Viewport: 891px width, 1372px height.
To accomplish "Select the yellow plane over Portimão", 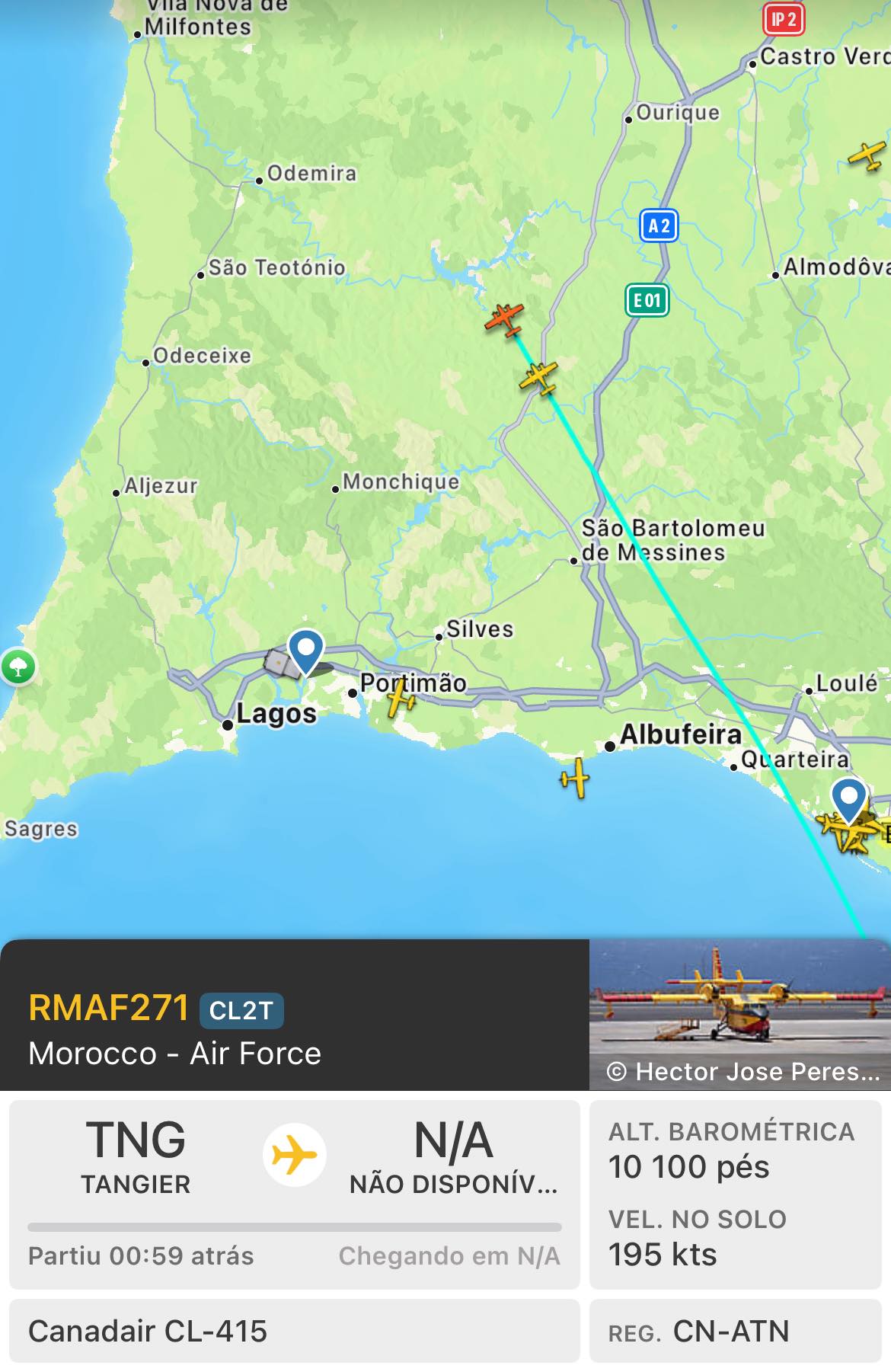I will tap(400, 697).
